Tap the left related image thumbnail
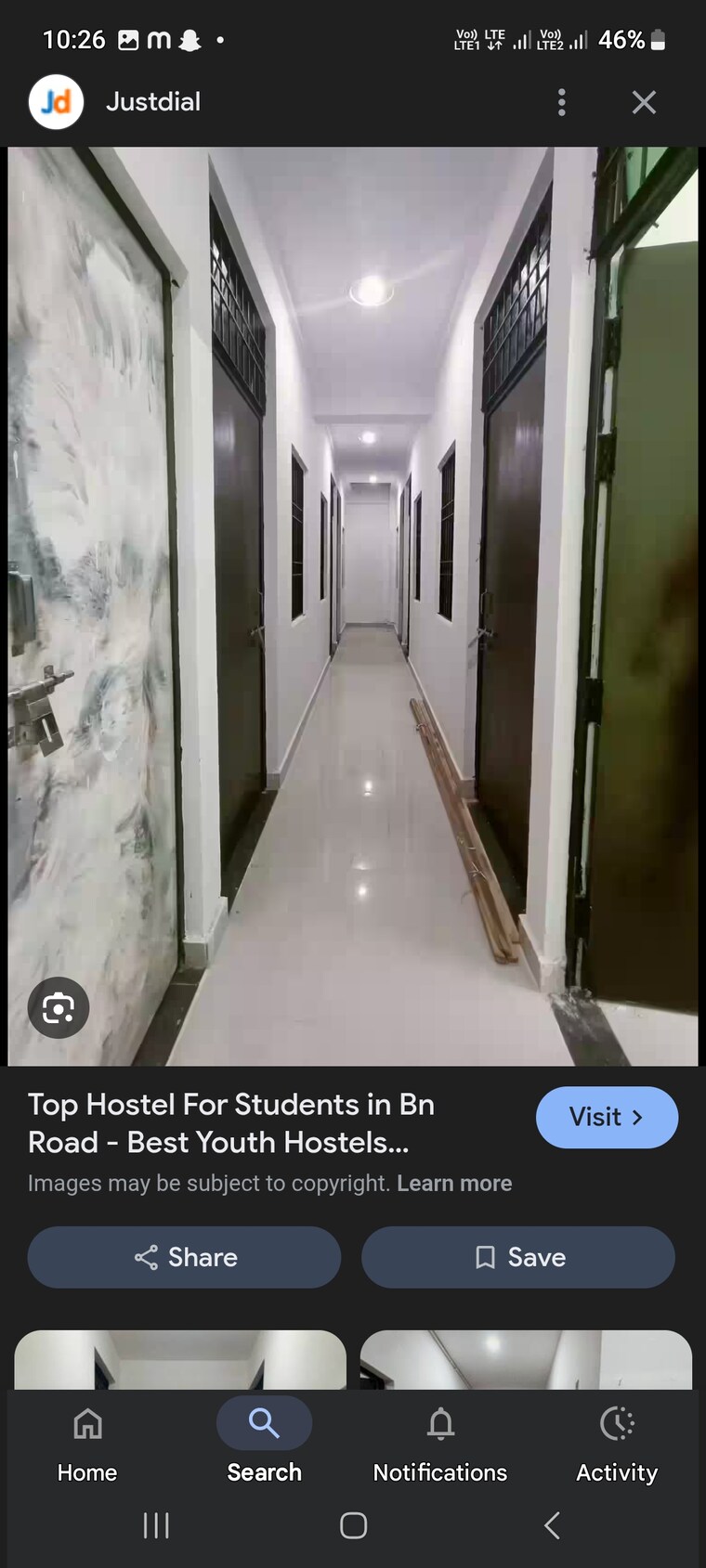Screen dimensions: 706x1568 tap(180, 1358)
